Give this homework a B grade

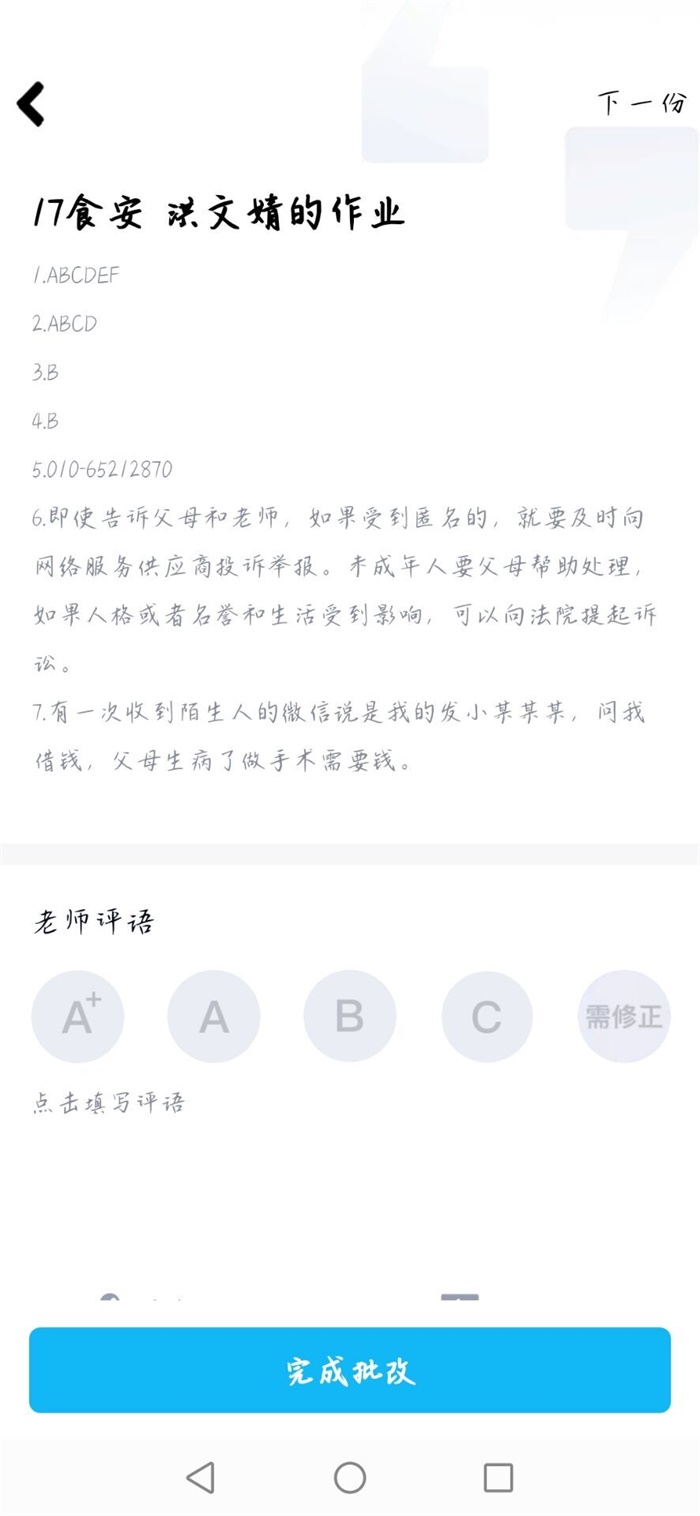click(350, 1016)
